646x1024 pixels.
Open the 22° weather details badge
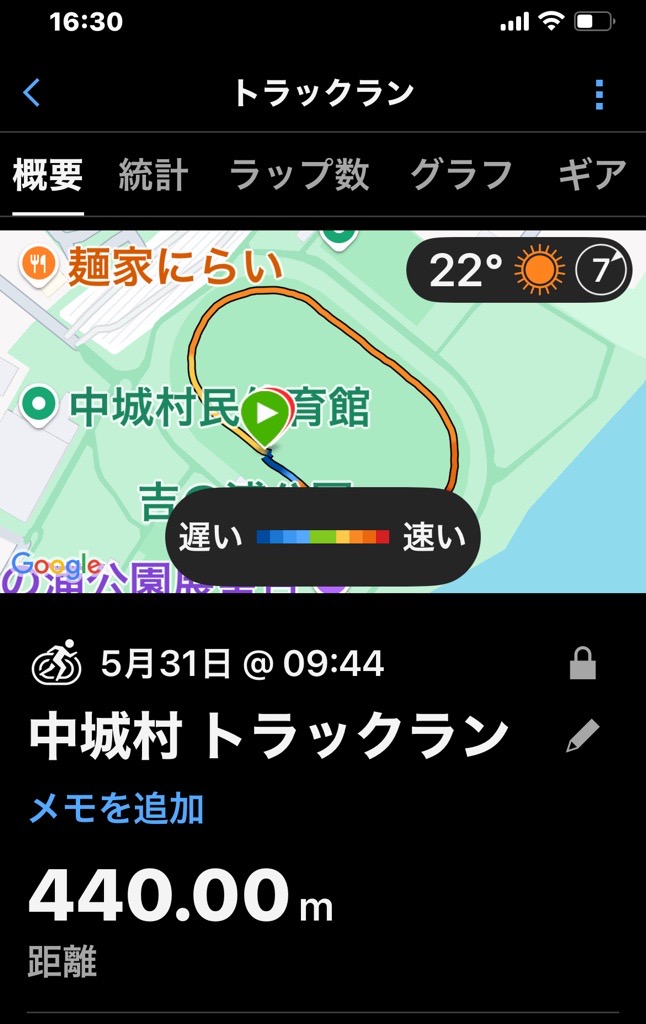click(x=518, y=270)
